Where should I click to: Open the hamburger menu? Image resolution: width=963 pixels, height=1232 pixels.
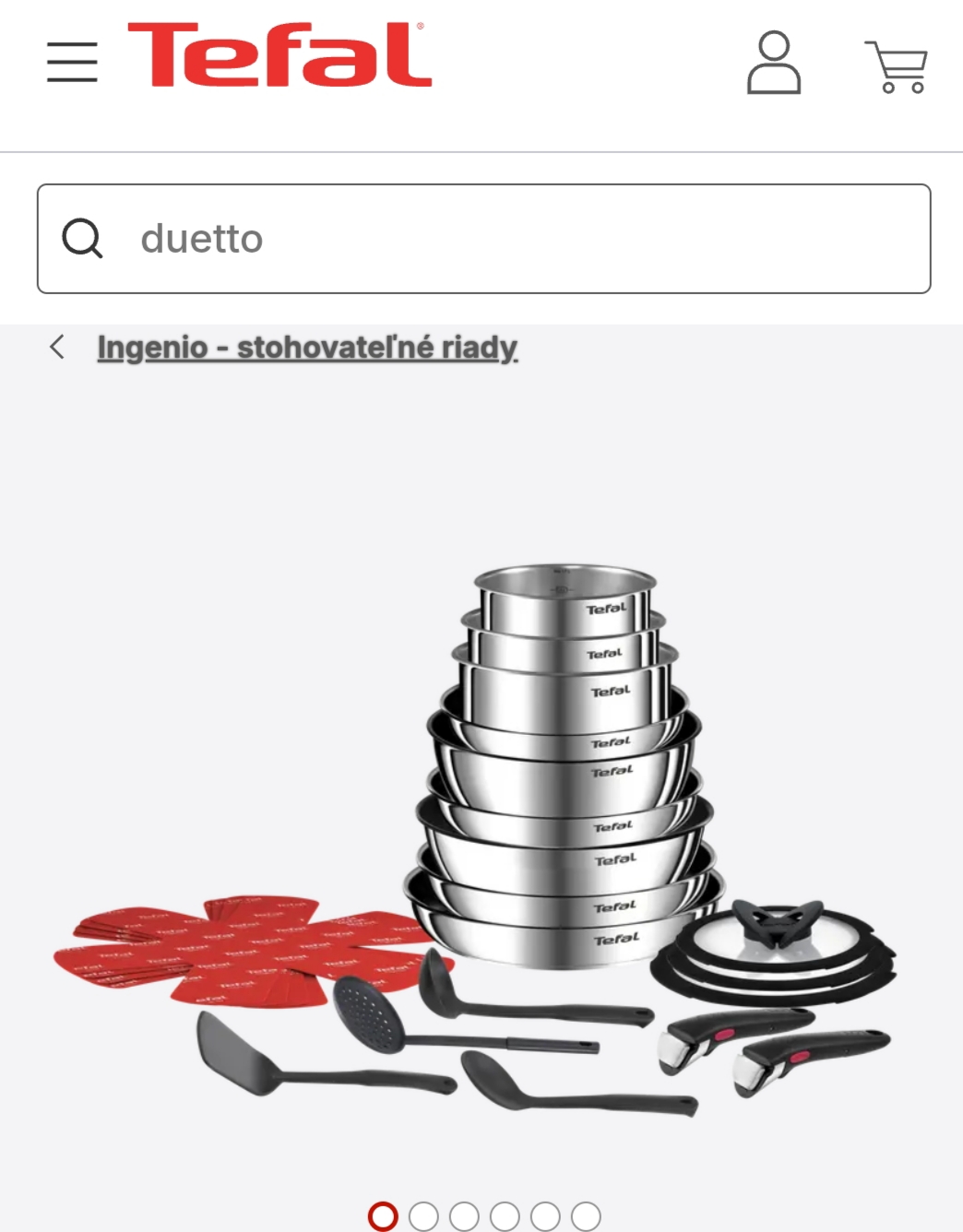coord(72,62)
